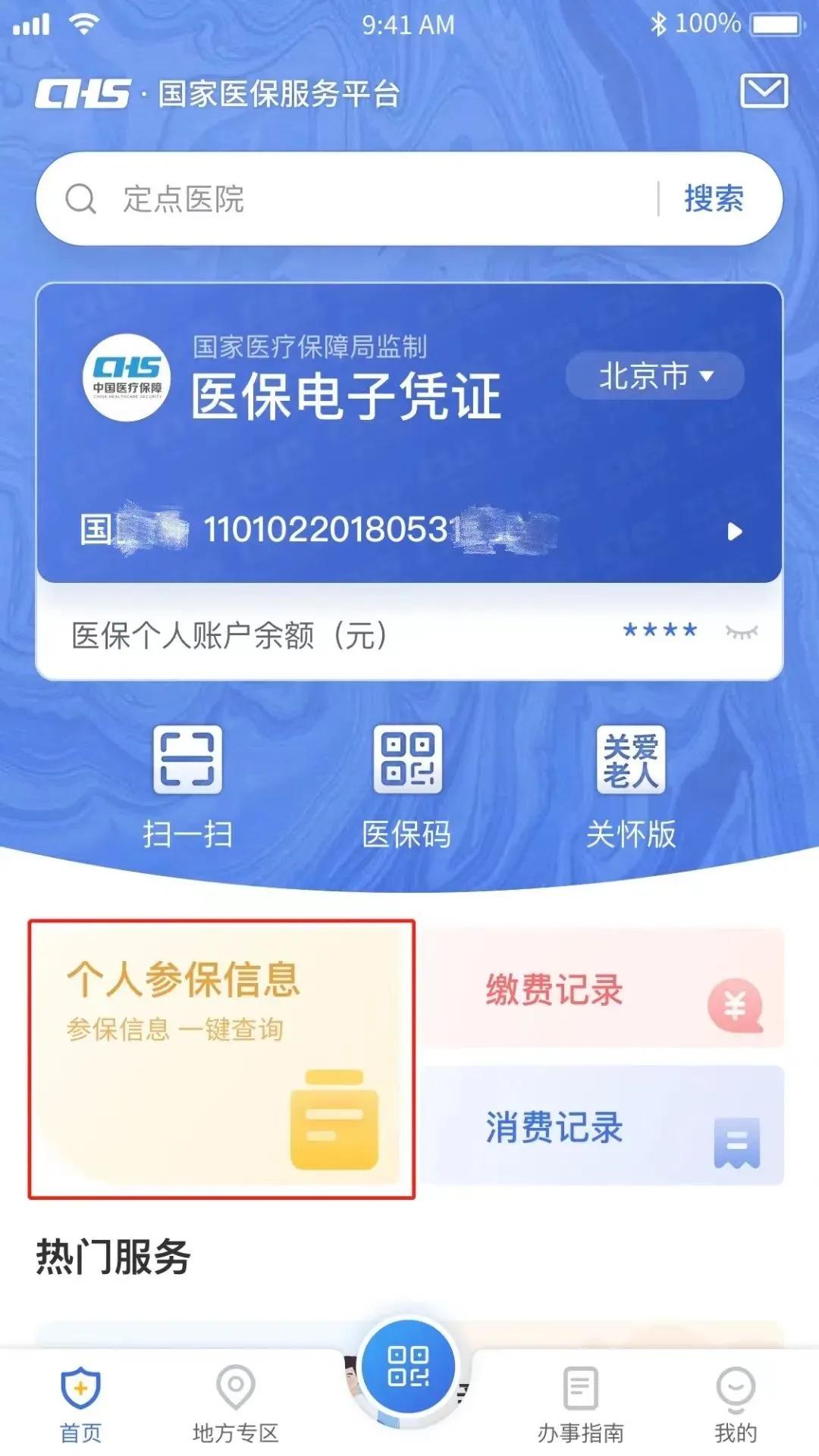Switch to 办事指南 tab
Screen dimensions: 819x1456
pyautogui.click(x=581, y=1404)
